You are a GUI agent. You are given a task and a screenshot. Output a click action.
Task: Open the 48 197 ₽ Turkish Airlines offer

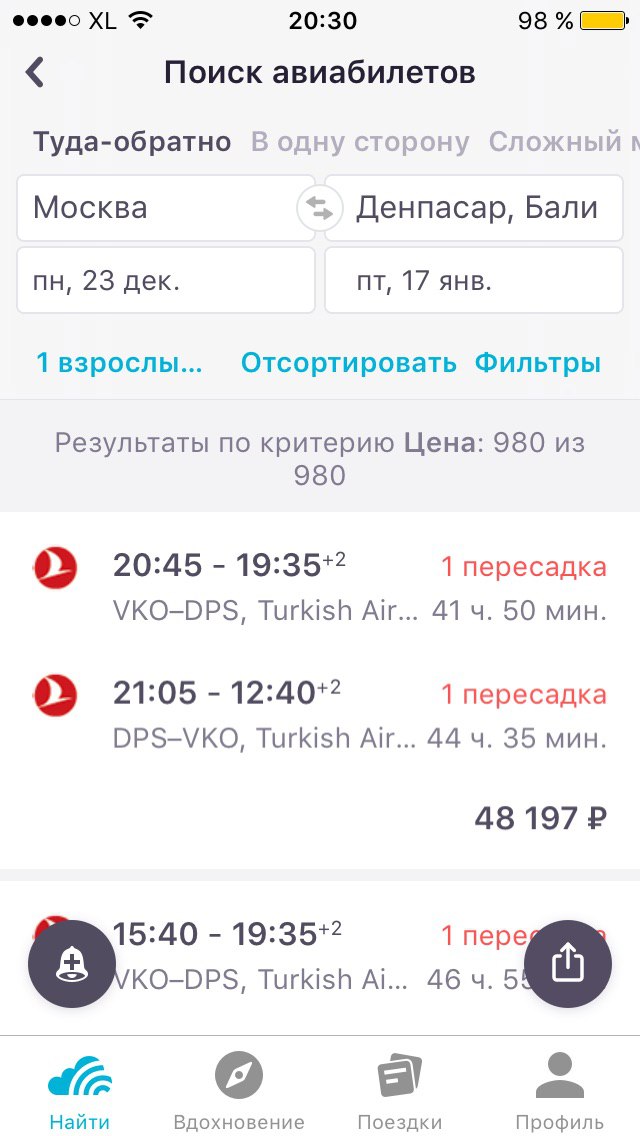(x=320, y=690)
